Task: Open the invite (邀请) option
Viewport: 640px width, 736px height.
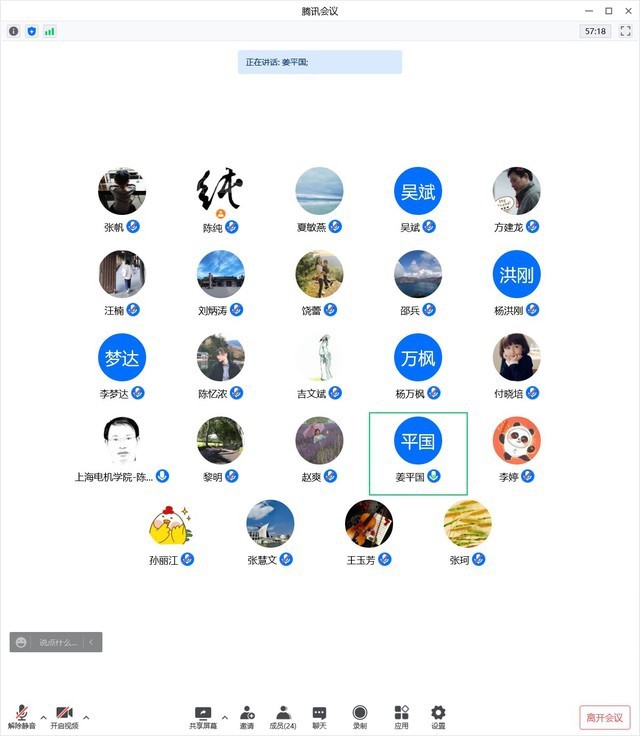Action: (x=247, y=715)
